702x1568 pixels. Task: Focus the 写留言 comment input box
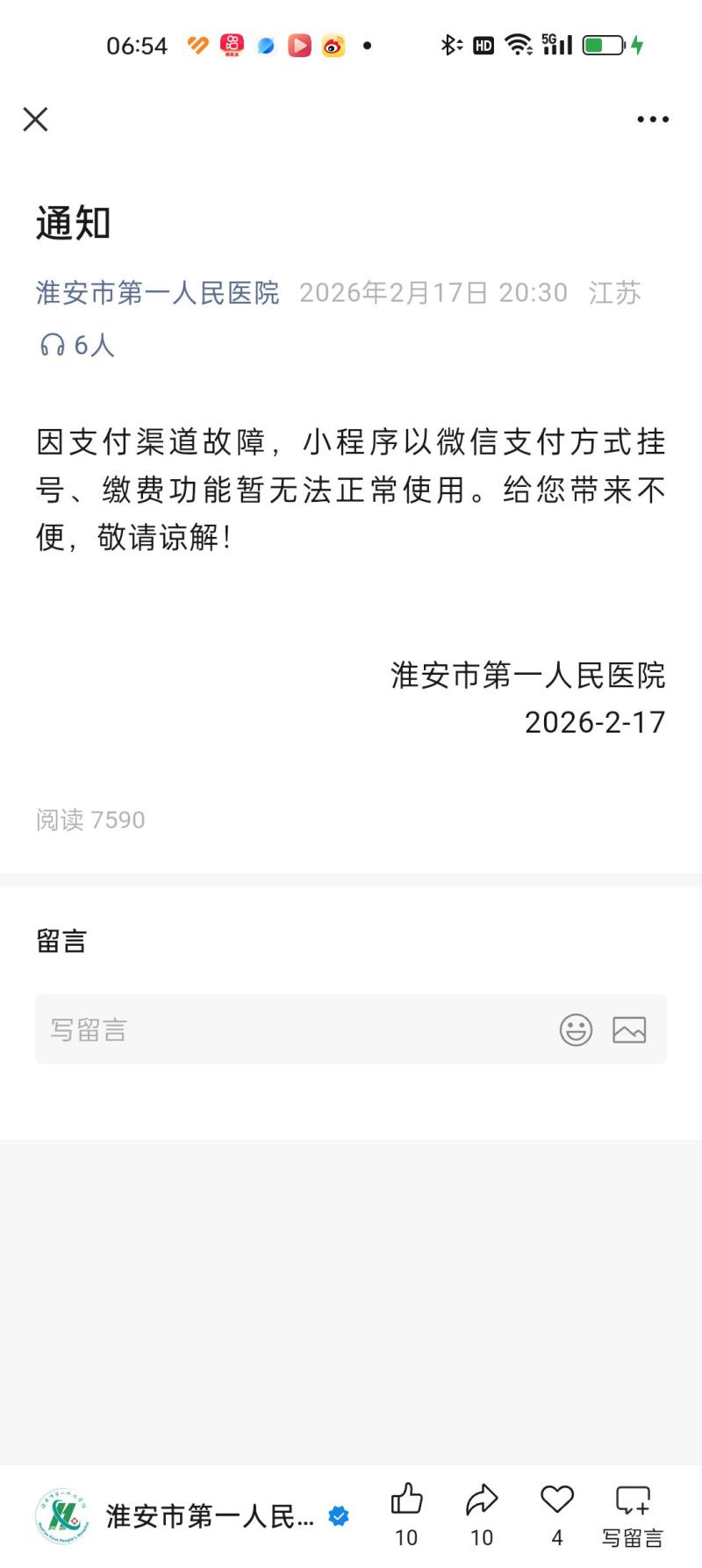pyautogui.click(x=290, y=1029)
